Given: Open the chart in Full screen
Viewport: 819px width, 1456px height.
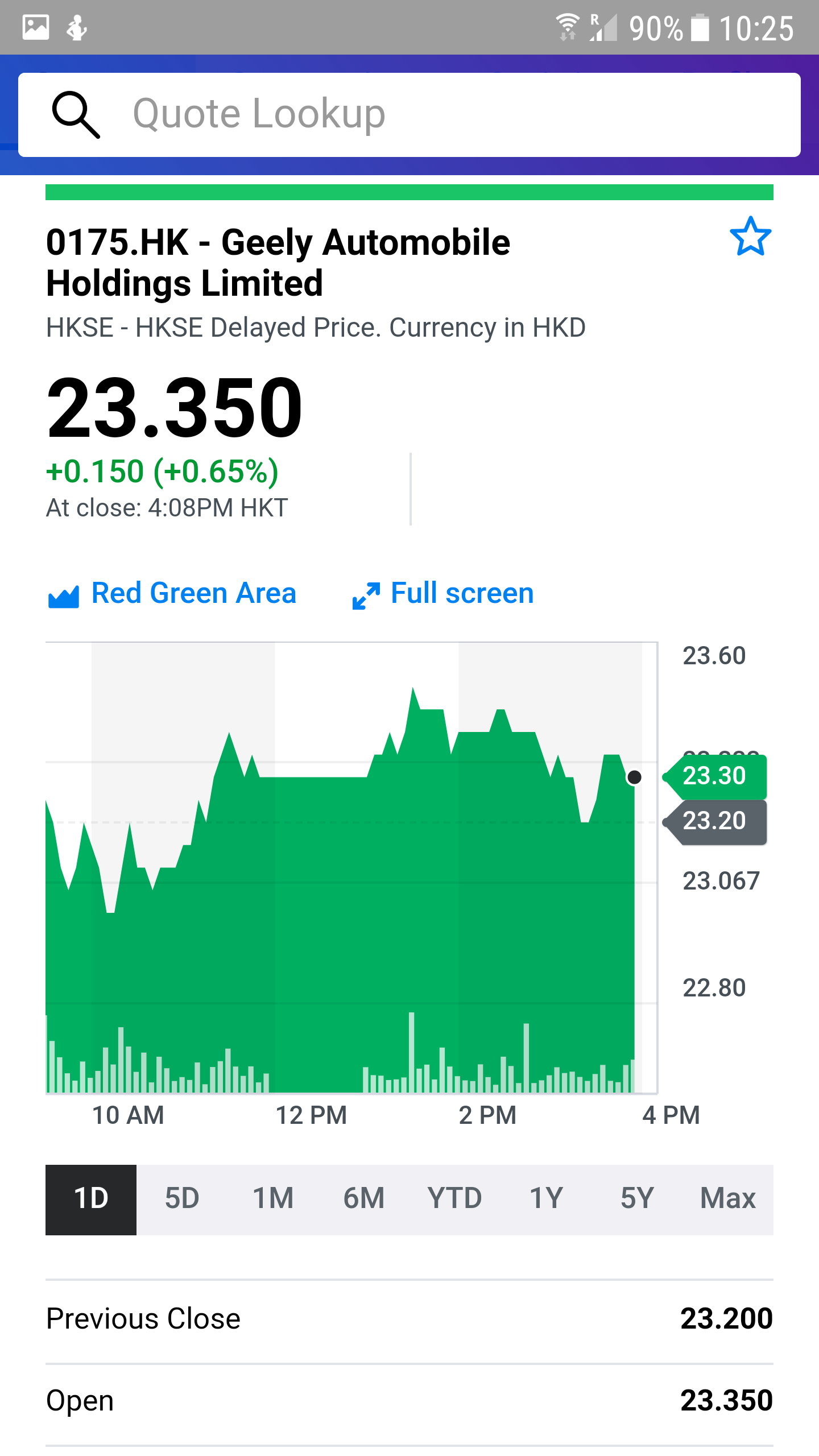Looking at the screenshot, I should pos(443,593).
